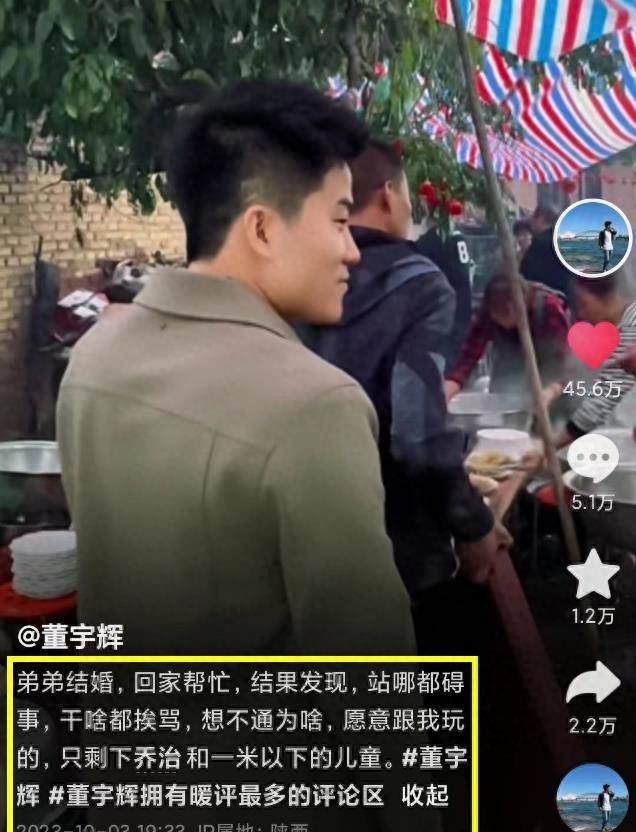Collapse the caption with 收起

tap(425, 796)
